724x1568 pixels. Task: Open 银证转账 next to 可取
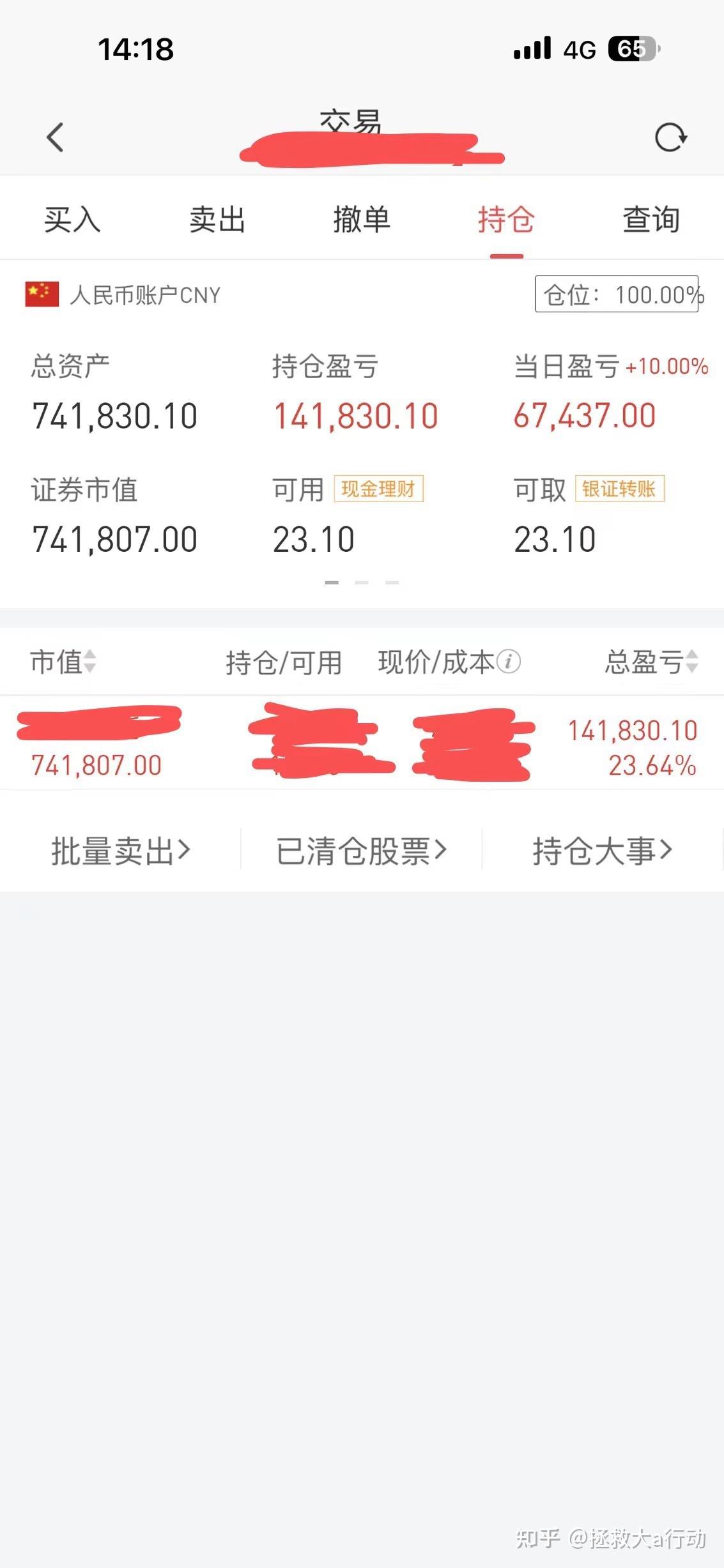coord(619,489)
